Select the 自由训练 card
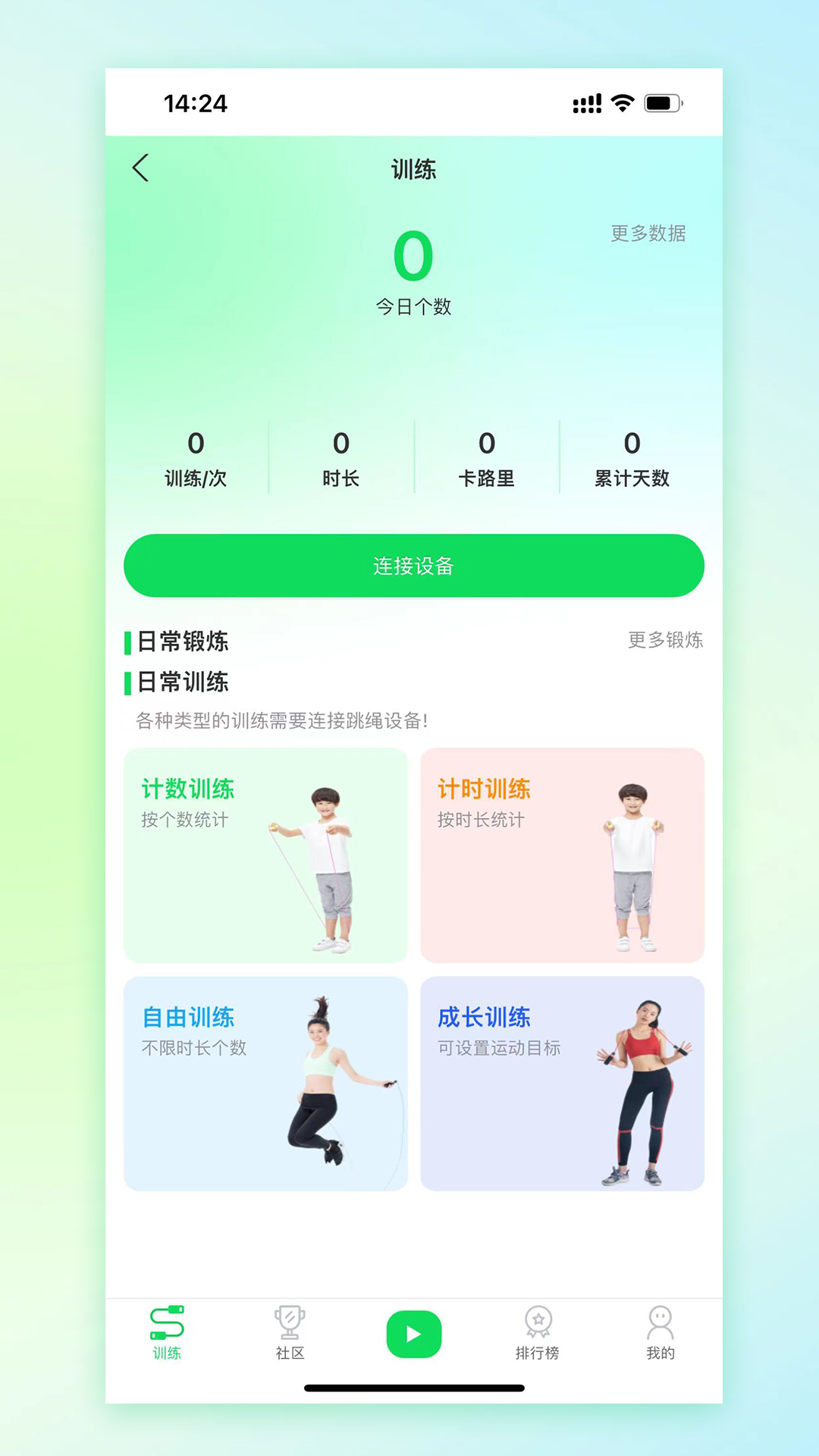This screenshot has height=1456, width=819. [x=265, y=1084]
